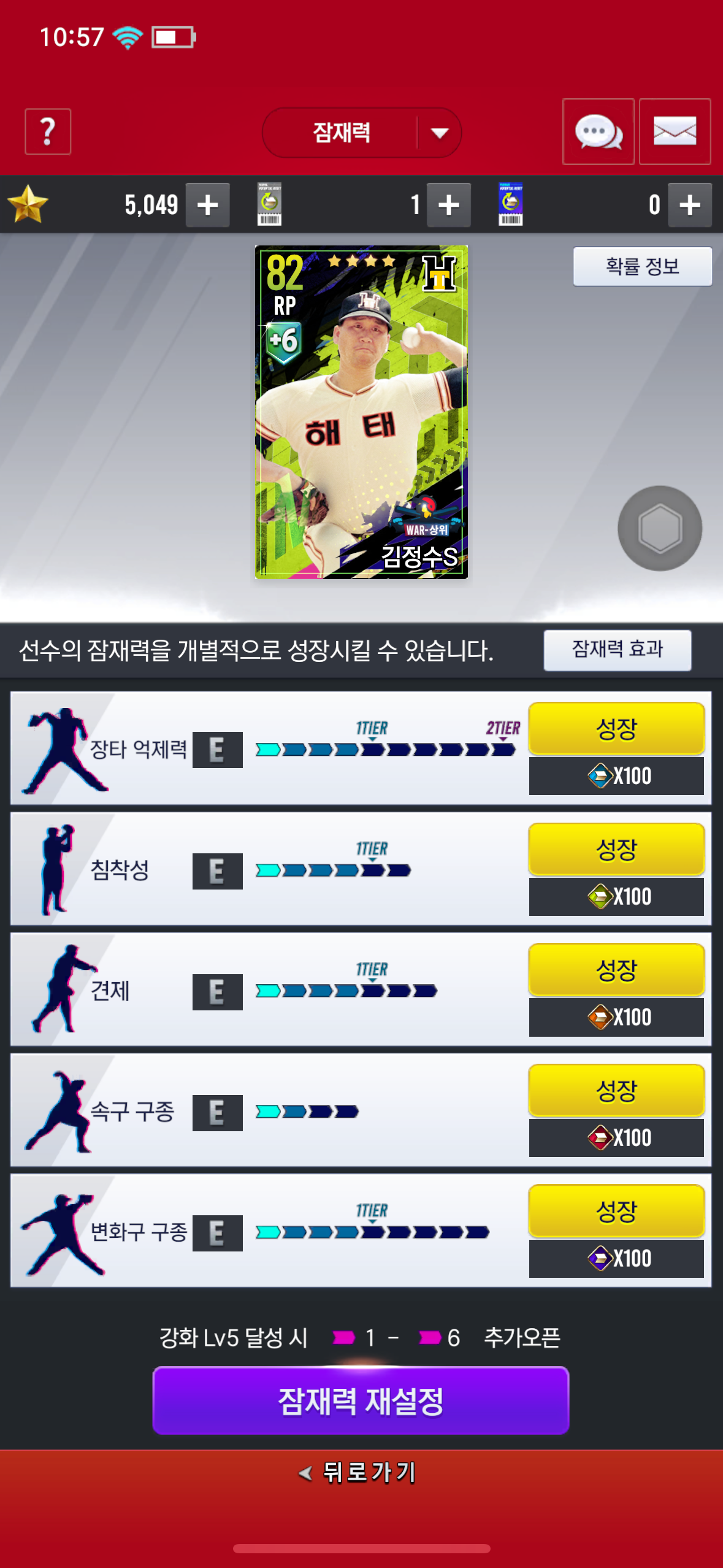Go back with 뒤로가기

359,1472
